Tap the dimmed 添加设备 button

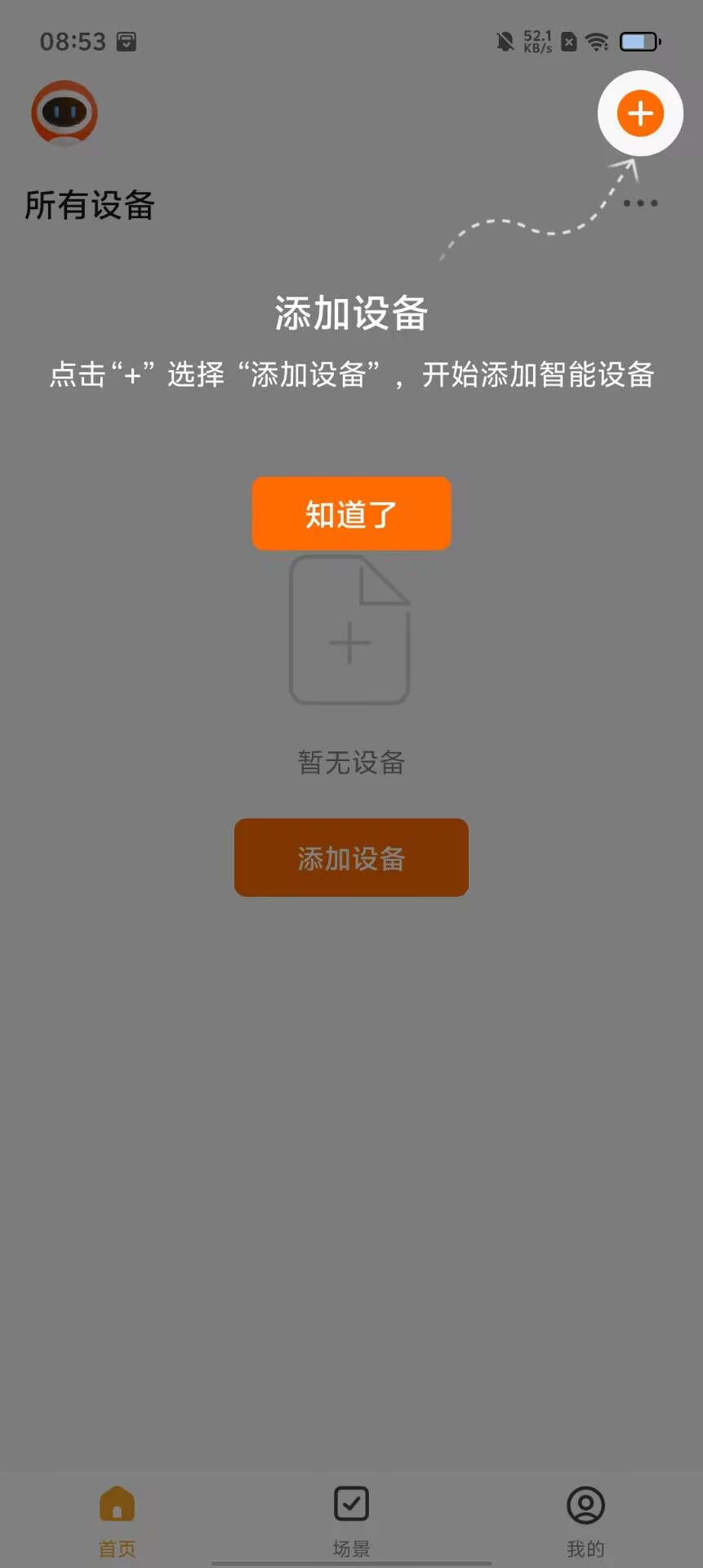[x=351, y=857]
